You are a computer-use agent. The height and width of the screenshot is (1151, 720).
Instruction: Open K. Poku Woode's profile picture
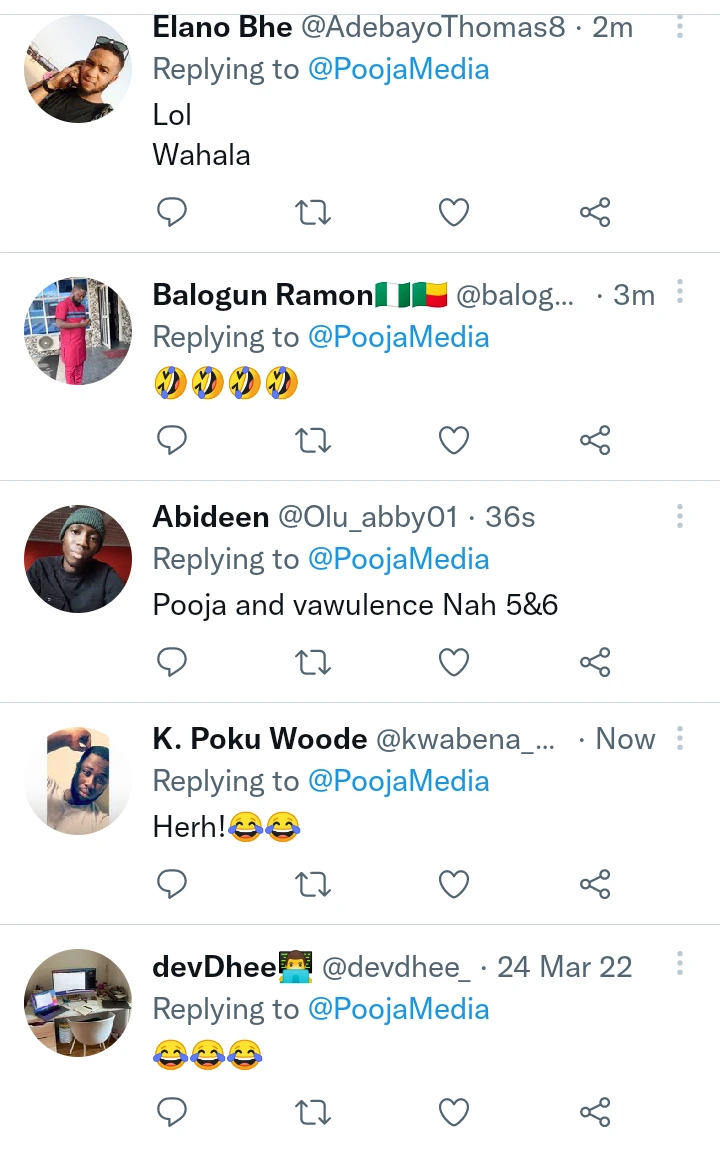[x=78, y=780]
